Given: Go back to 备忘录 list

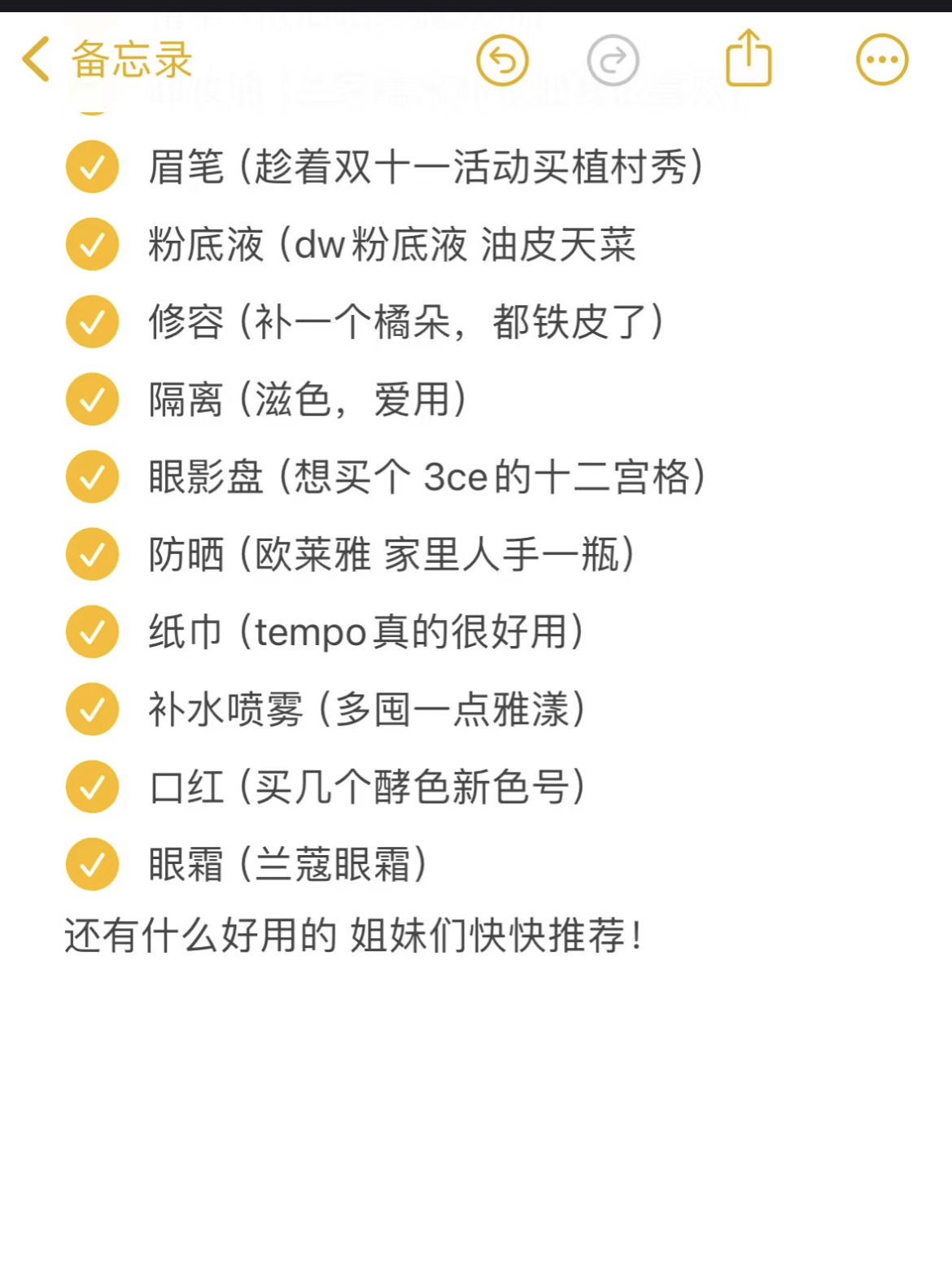Looking at the screenshot, I should click(x=106, y=60).
